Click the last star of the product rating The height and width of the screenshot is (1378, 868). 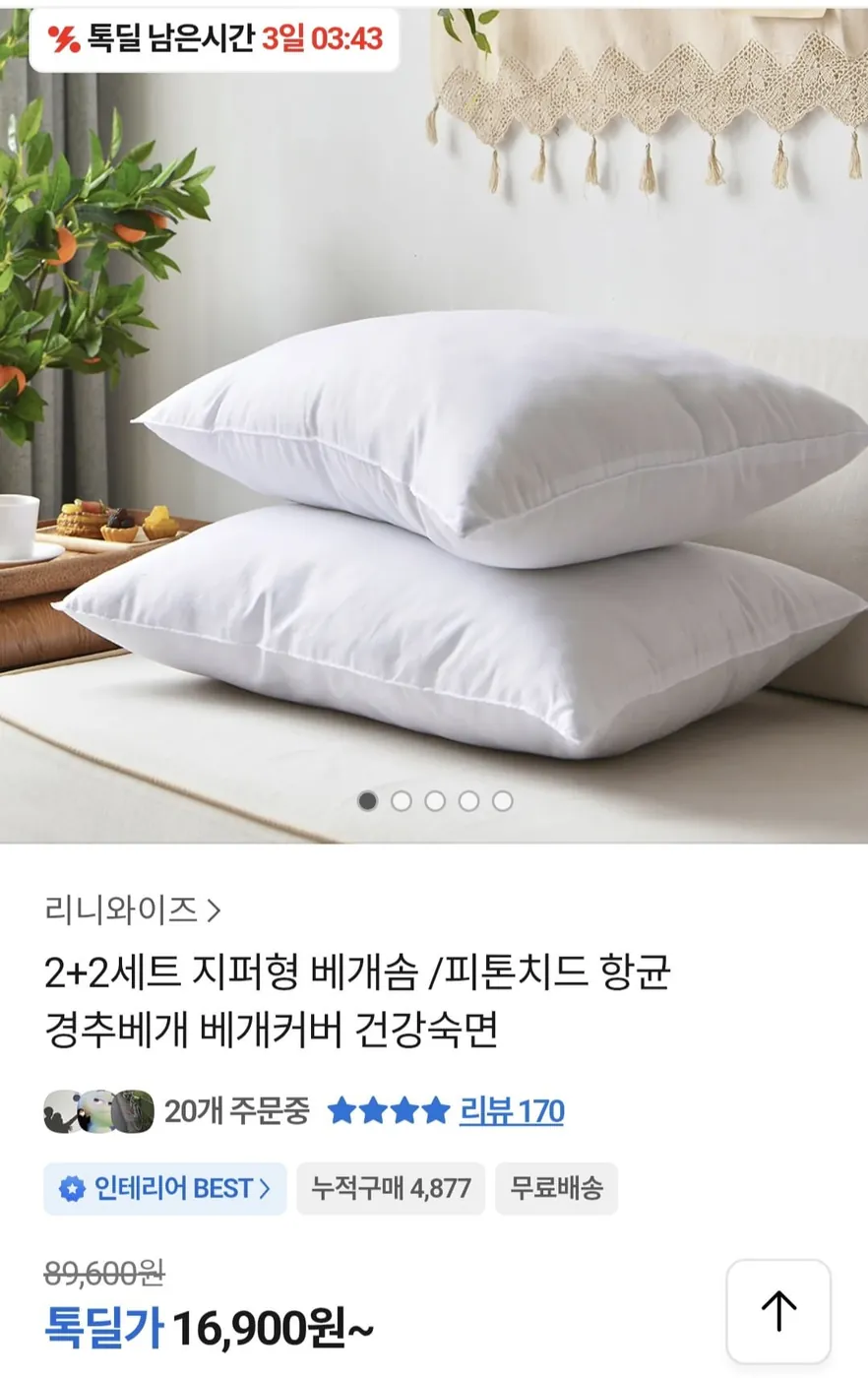coord(437,1110)
